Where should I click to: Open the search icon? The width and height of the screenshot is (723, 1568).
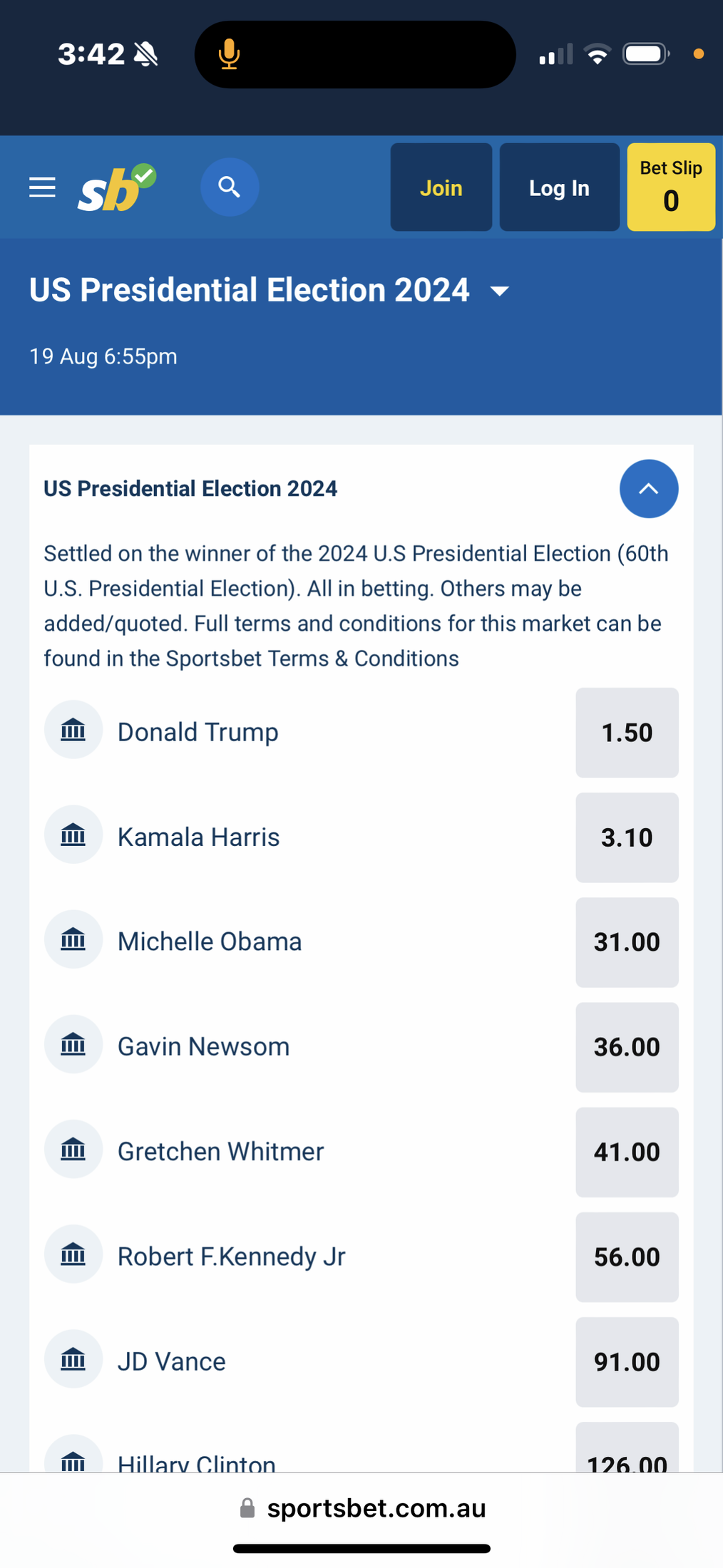coord(230,187)
